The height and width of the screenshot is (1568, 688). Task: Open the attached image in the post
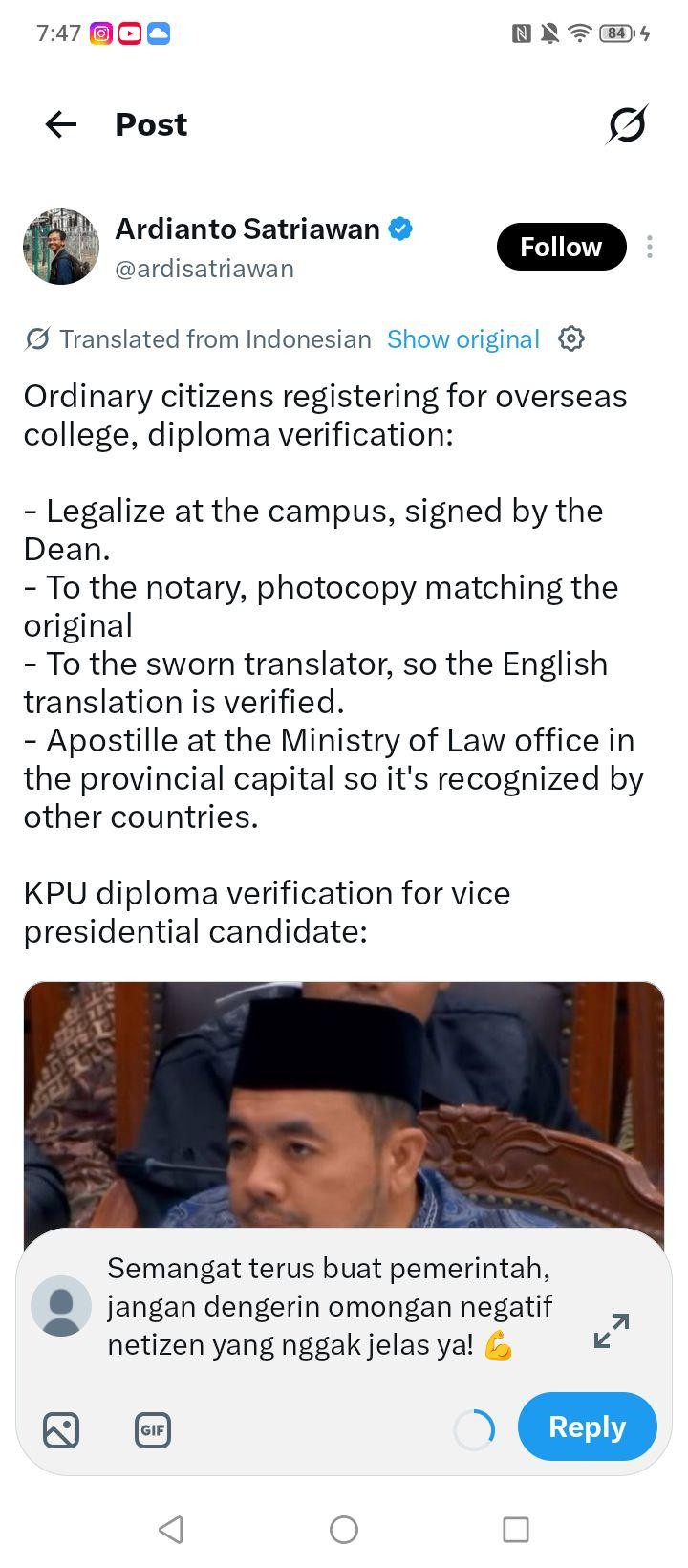pos(344,1104)
